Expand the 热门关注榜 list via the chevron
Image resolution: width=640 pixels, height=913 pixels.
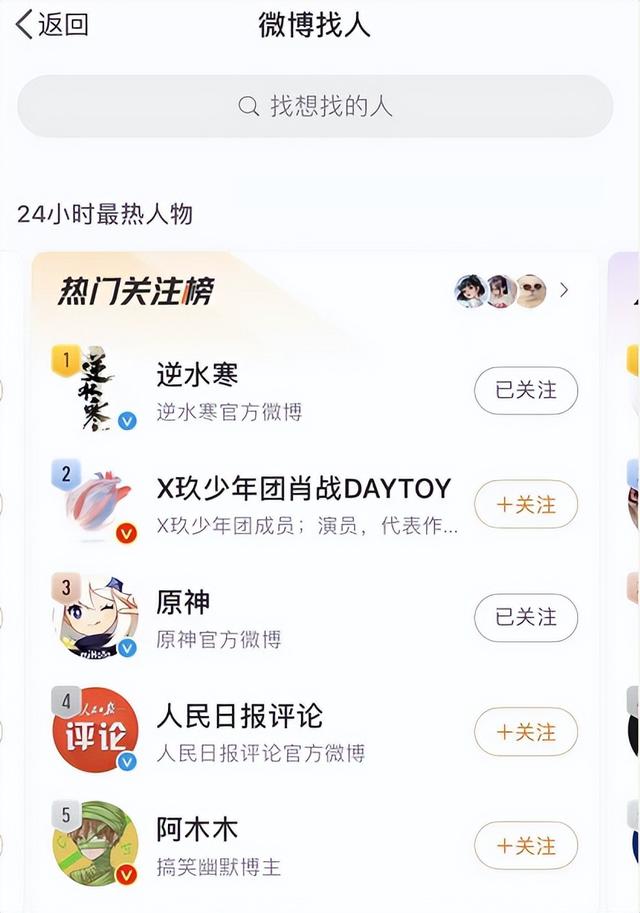pyautogui.click(x=564, y=290)
